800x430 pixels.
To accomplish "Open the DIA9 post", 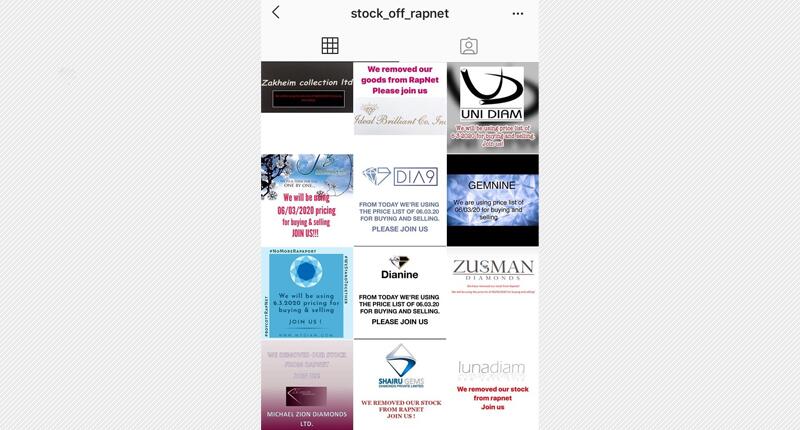I will [x=400, y=198].
